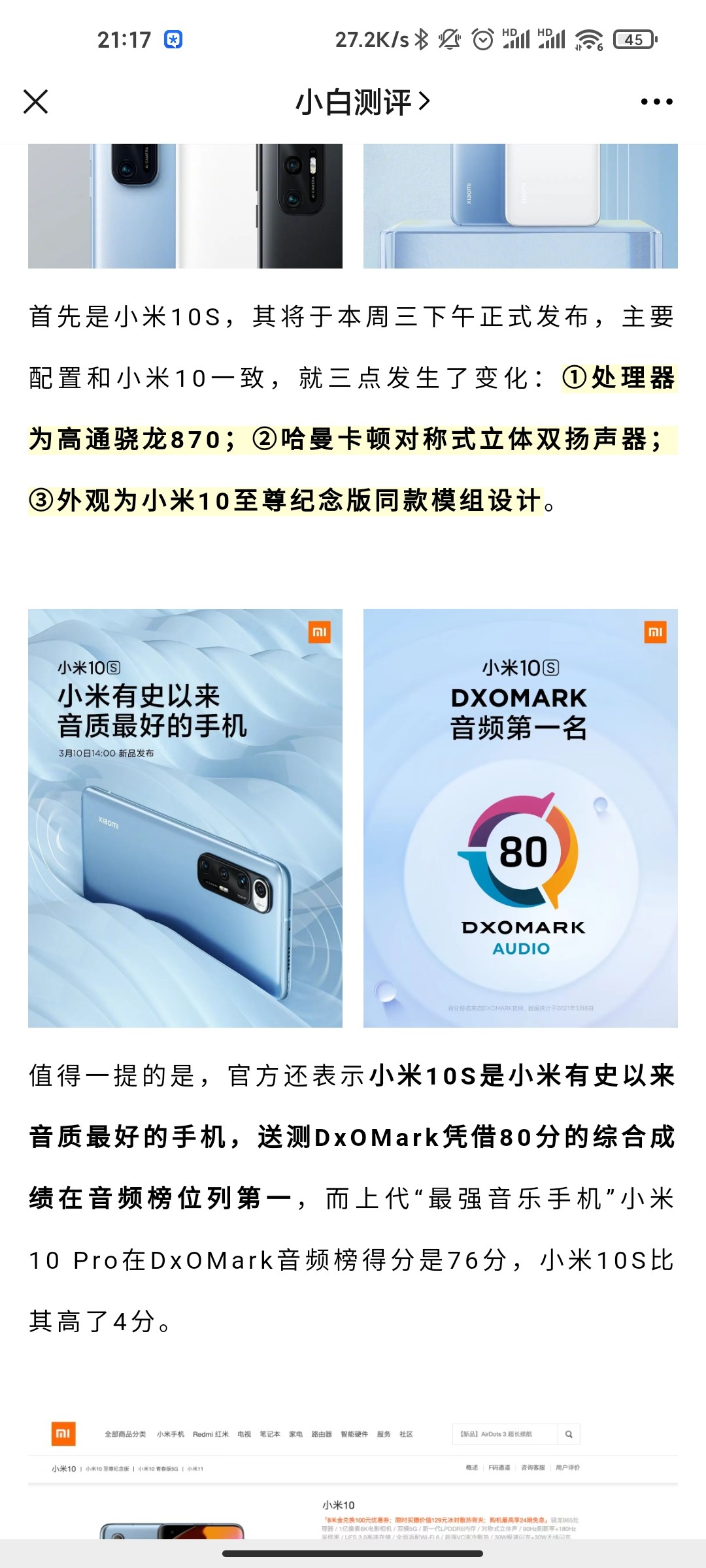Enlarge the blue and white phones image
The width and height of the screenshot is (706, 1568).
[520, 206]
